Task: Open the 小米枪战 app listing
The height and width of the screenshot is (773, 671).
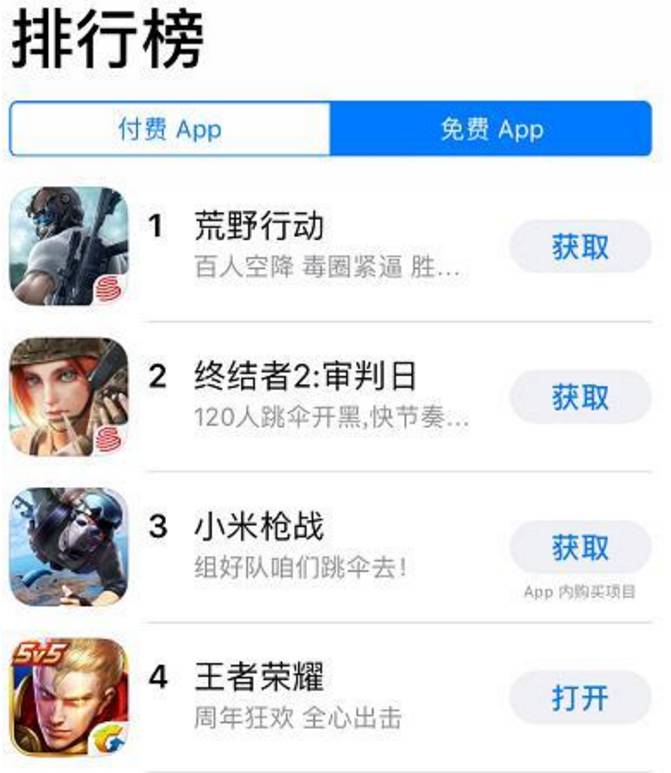Action: pyautogui.click(x=258, y=527)
